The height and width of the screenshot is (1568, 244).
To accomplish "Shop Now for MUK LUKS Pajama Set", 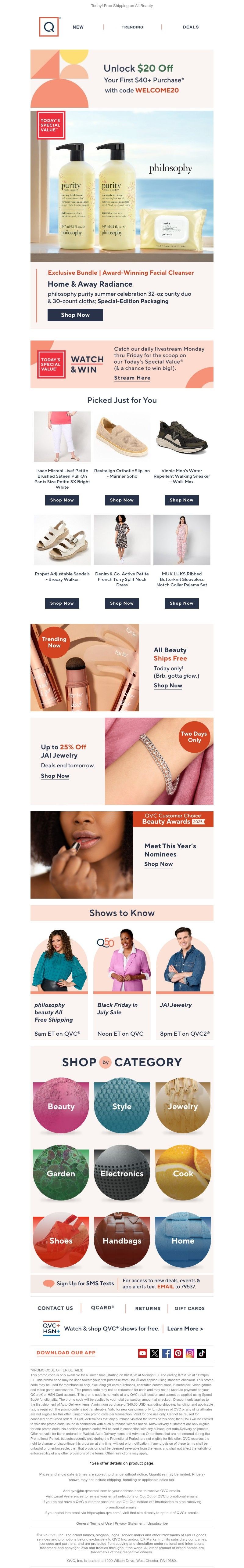I will (181, 603).
